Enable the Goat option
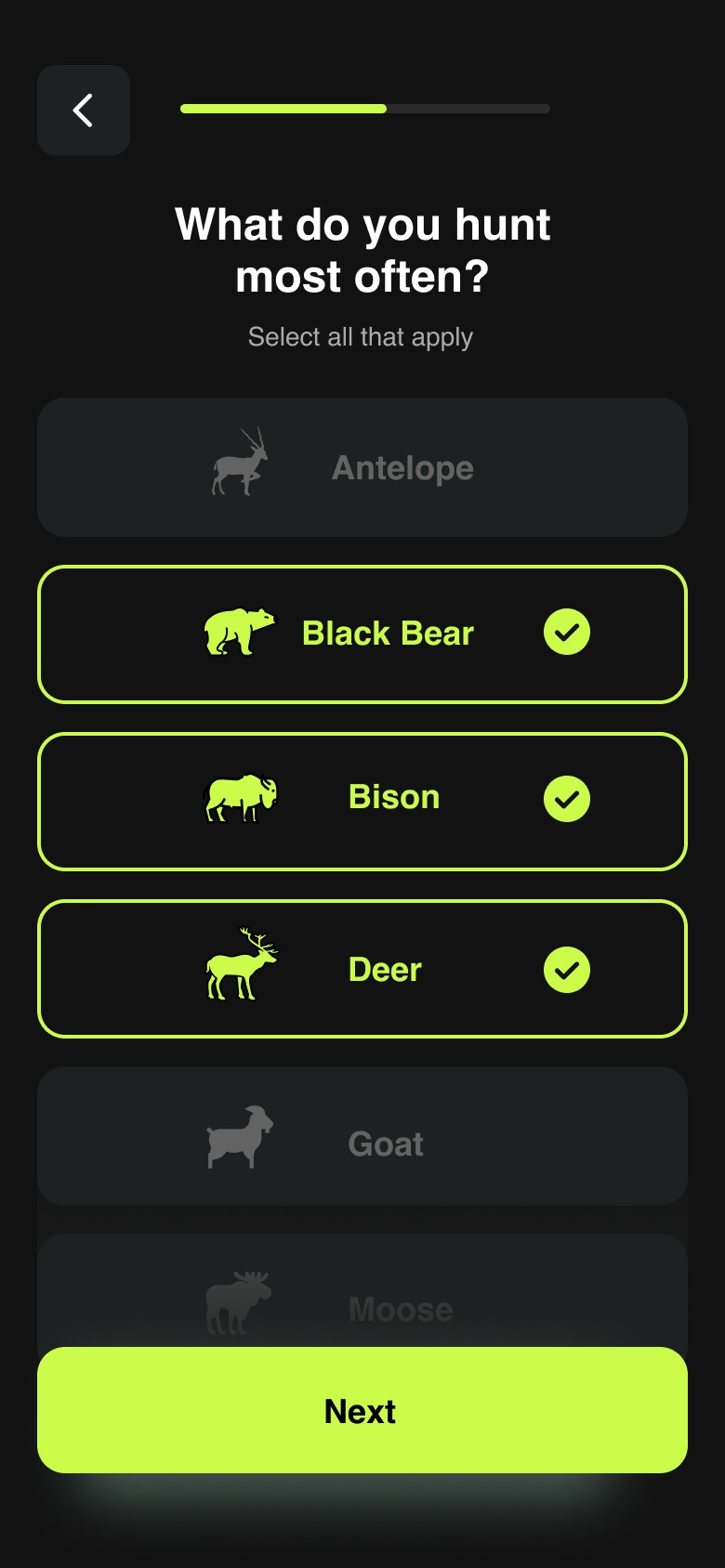The height and width of the screenshot is (1568, 725). tap(362, 1135)
